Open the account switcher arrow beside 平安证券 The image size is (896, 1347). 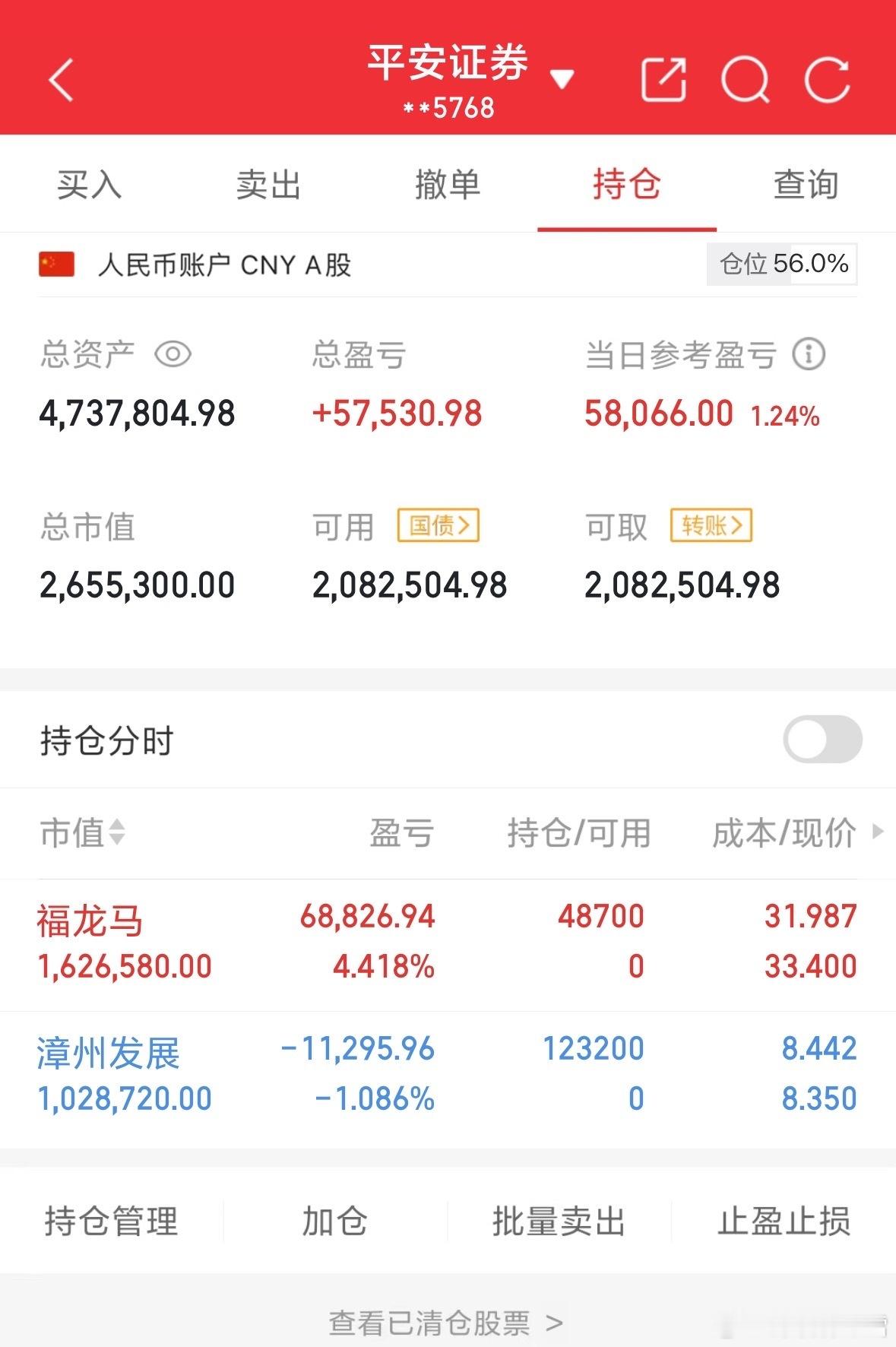pos(562,79)
